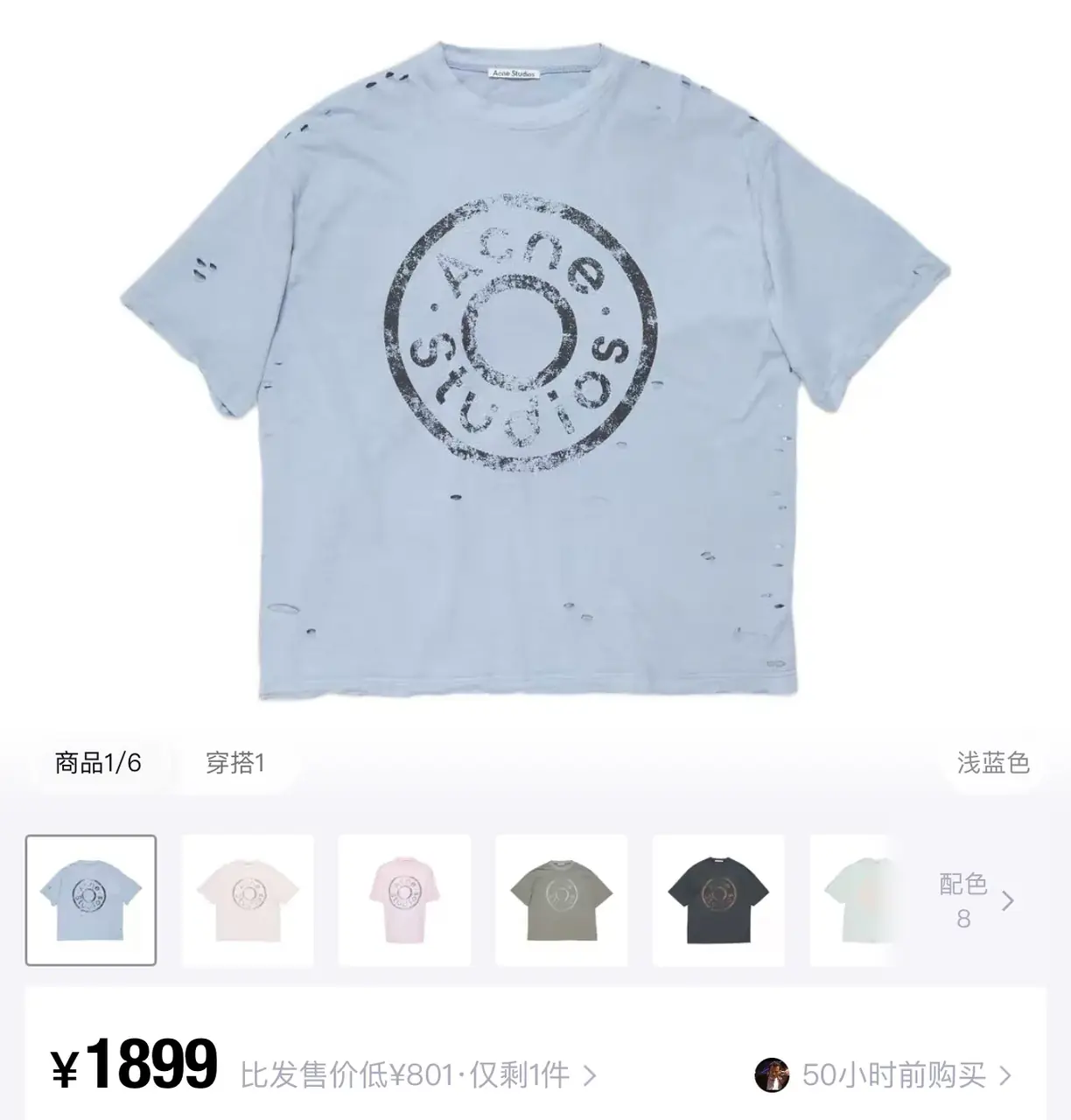Expand all 8 color options (配色)

[x=976, y=900]
